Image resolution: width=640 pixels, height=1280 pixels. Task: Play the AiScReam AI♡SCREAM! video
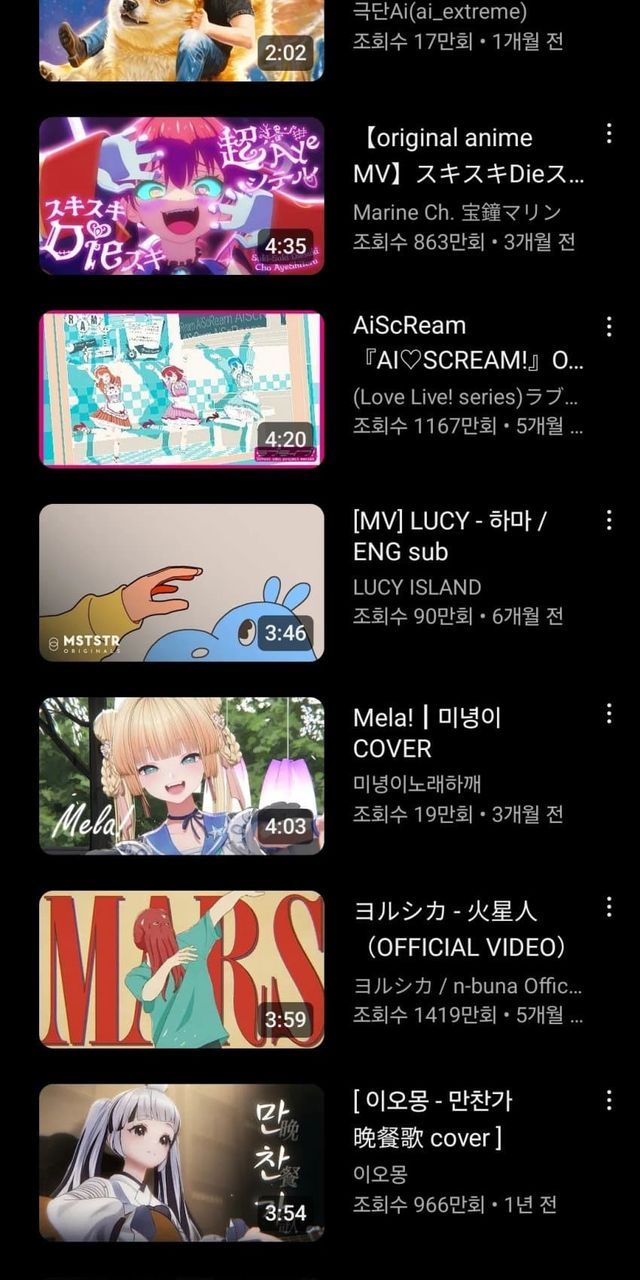(181, 389)
